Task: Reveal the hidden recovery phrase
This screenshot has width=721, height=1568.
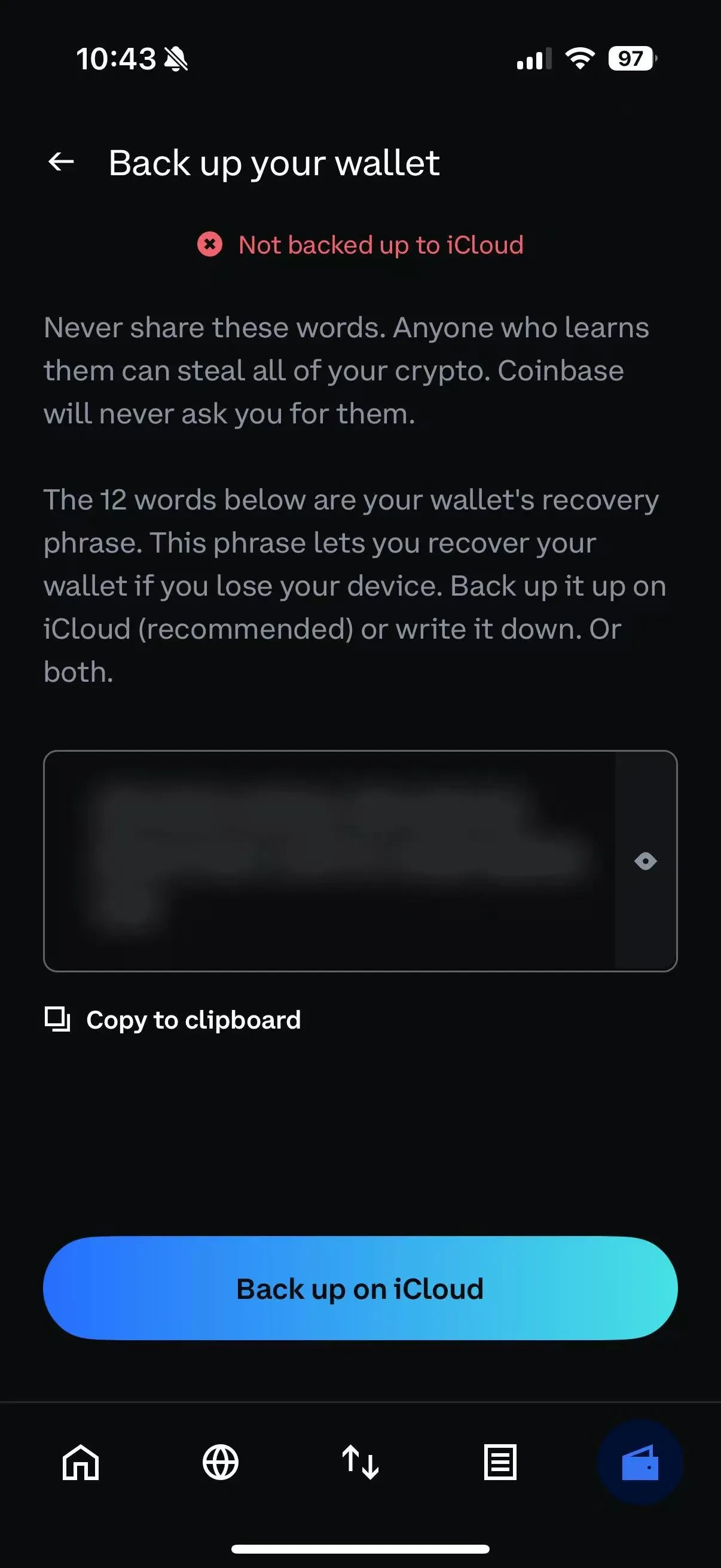Action: [645, 861]
